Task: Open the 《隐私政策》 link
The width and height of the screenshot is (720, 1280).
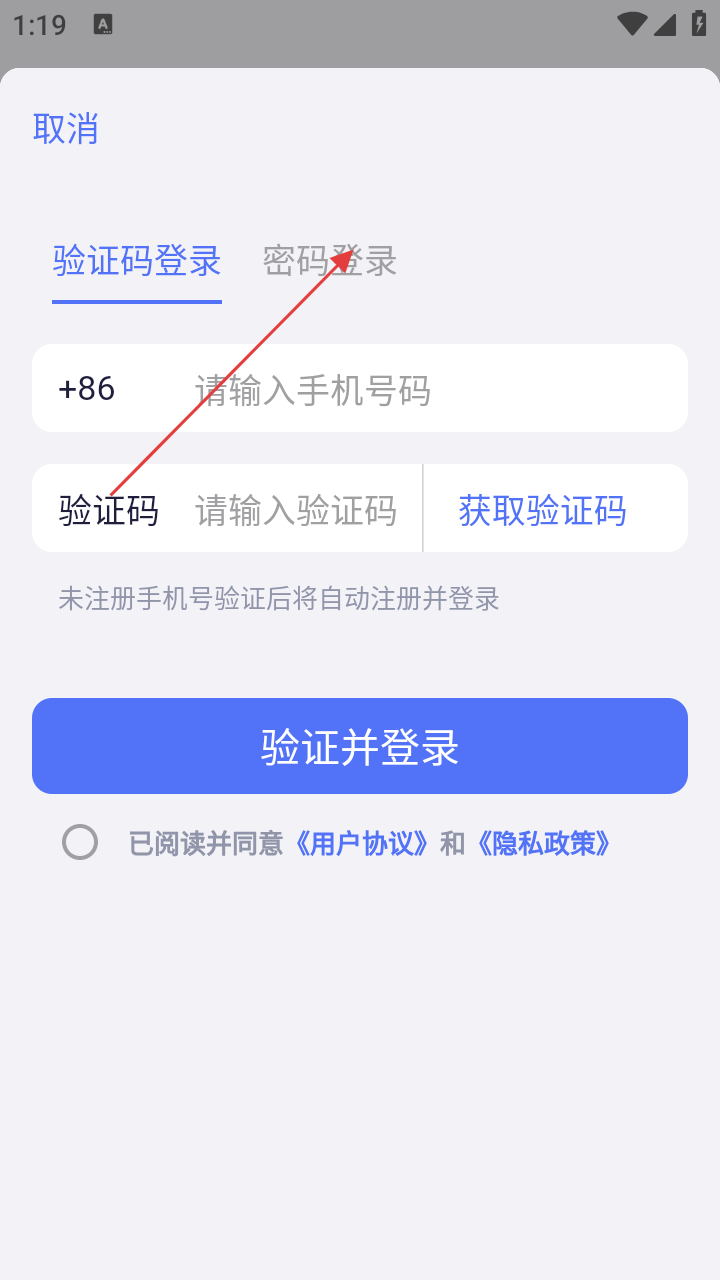Action: (x=543, y=843)
